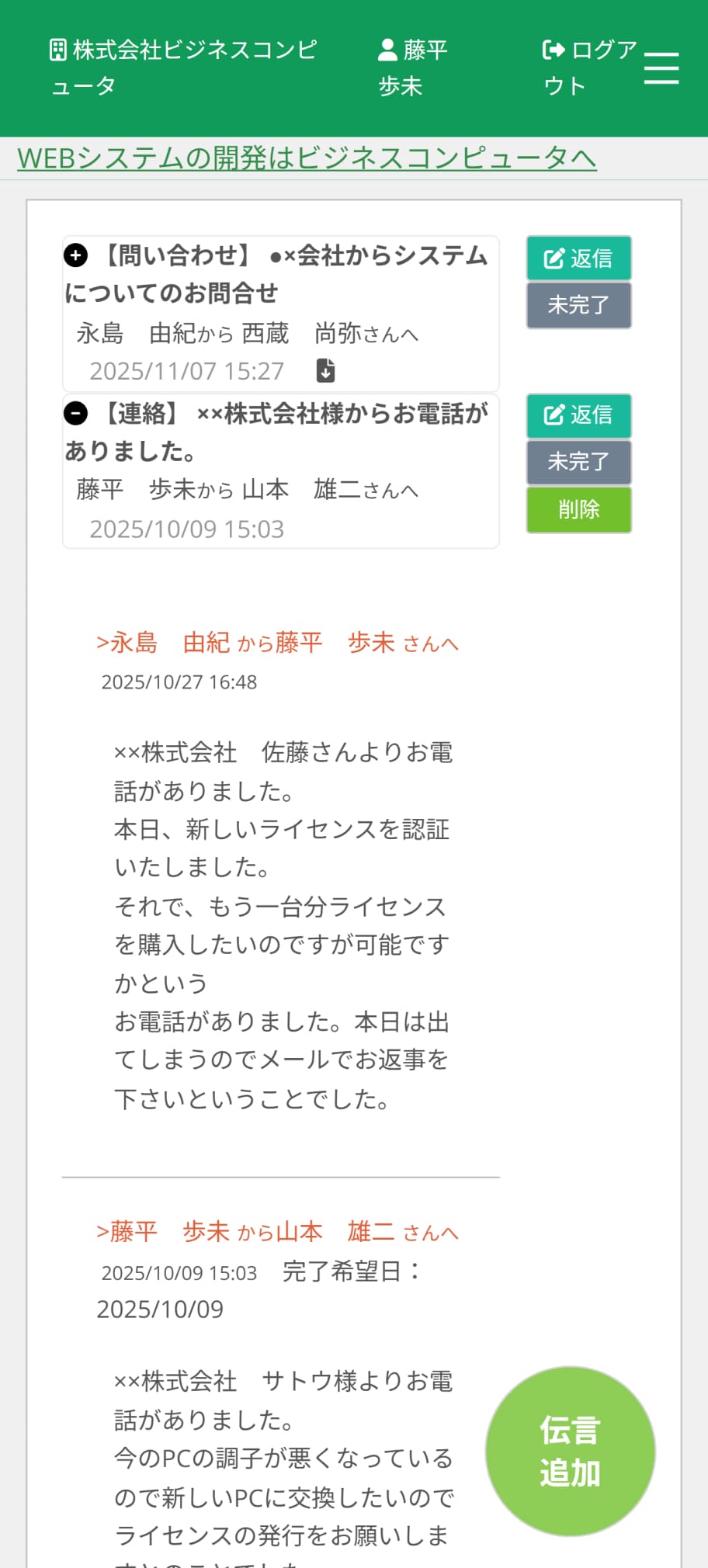
Task: Tap the ログアウト logout link
Action: 588,68
